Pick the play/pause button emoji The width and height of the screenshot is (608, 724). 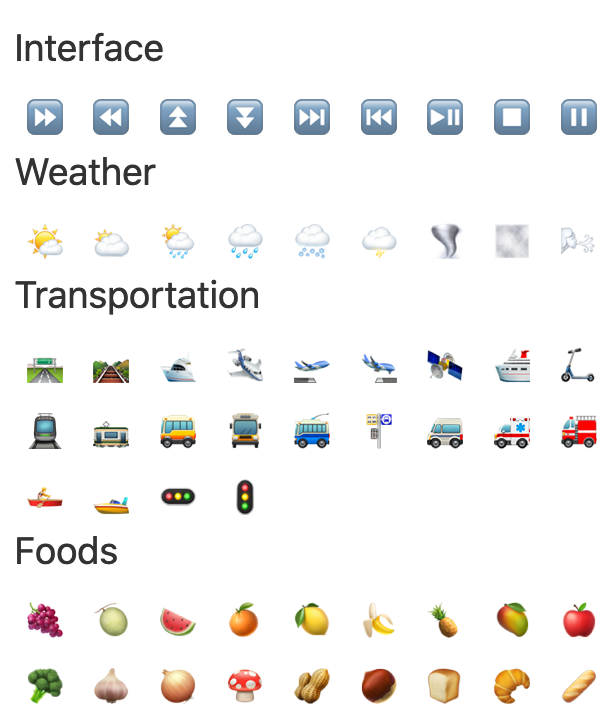[x=445, y=117]
